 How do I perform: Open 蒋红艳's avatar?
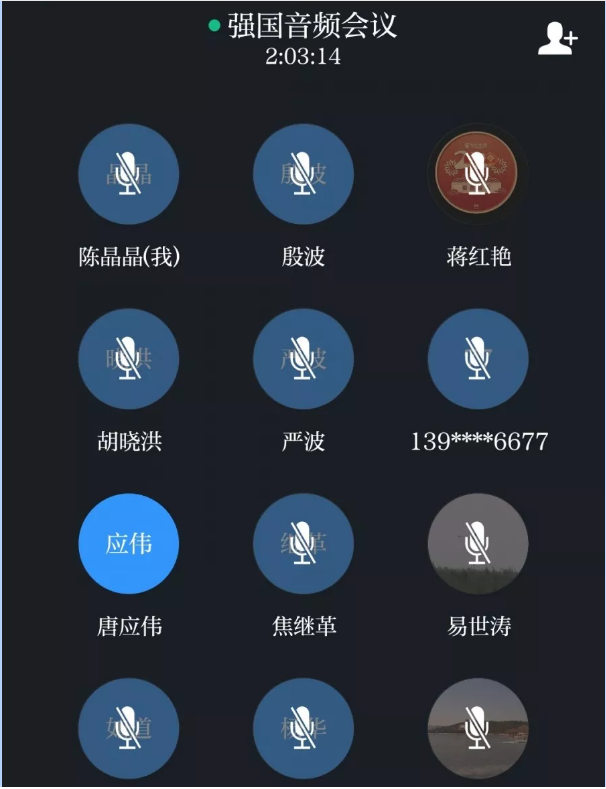point(477,174)
